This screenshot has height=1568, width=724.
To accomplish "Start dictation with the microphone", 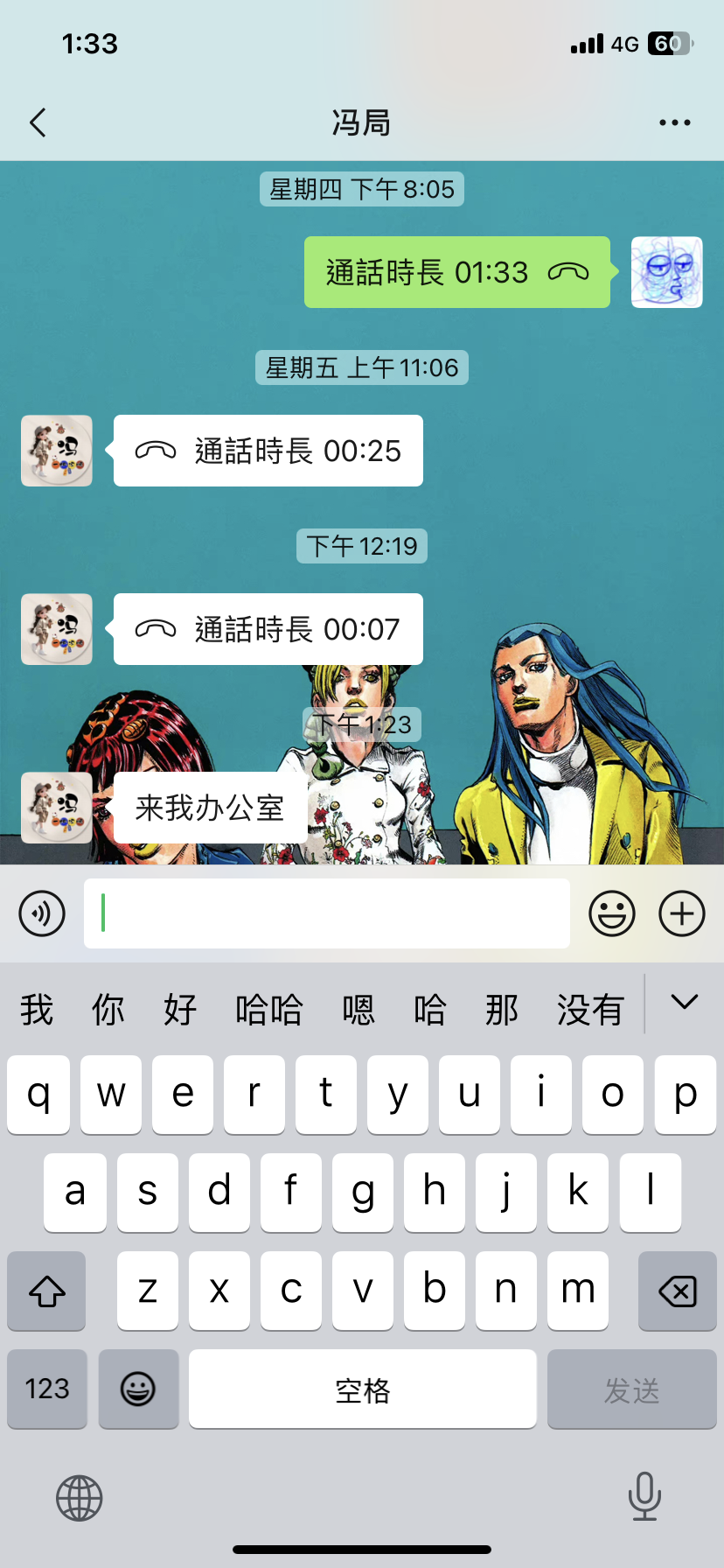I will point(644,1496).
